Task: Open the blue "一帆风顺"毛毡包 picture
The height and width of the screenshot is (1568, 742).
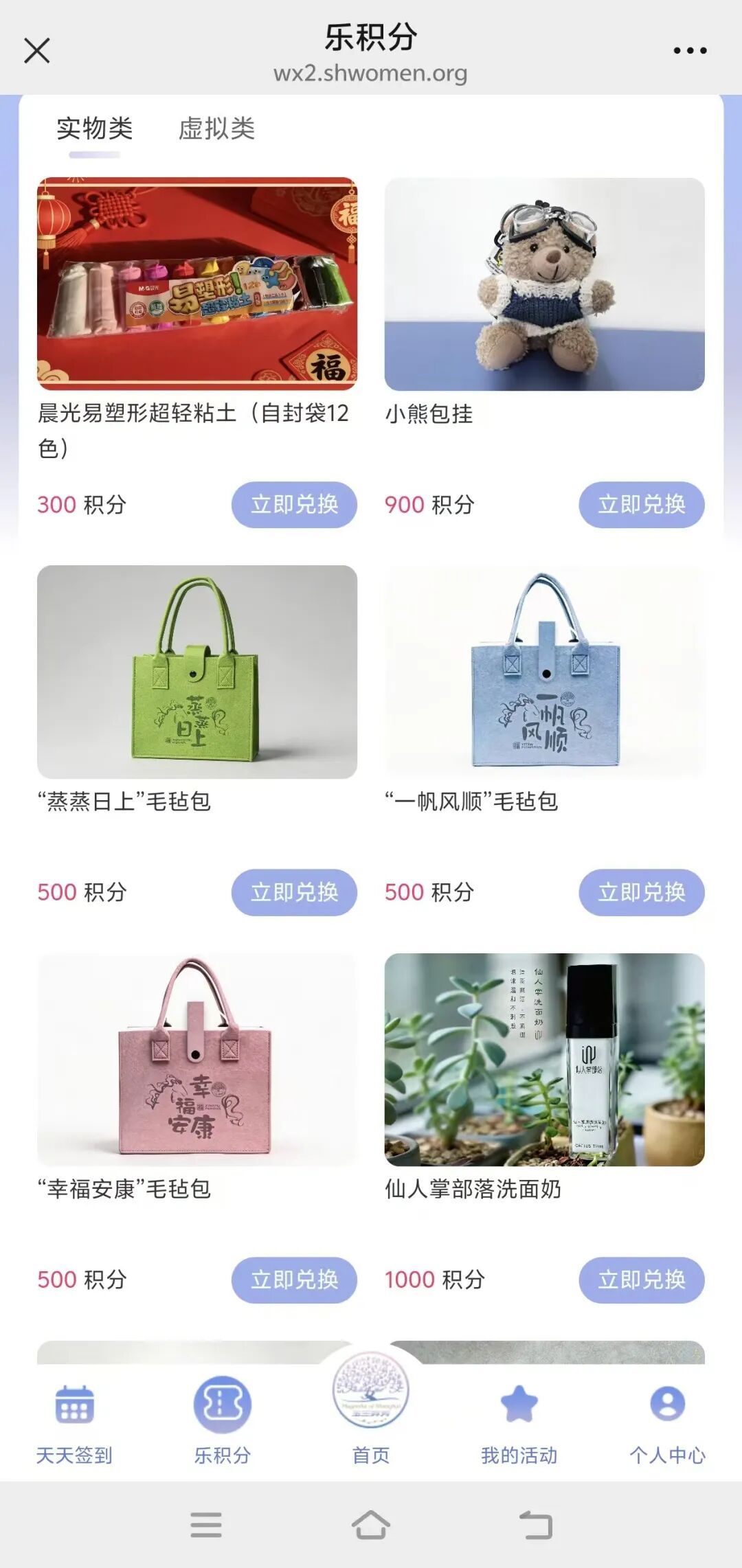Action: 544,672
